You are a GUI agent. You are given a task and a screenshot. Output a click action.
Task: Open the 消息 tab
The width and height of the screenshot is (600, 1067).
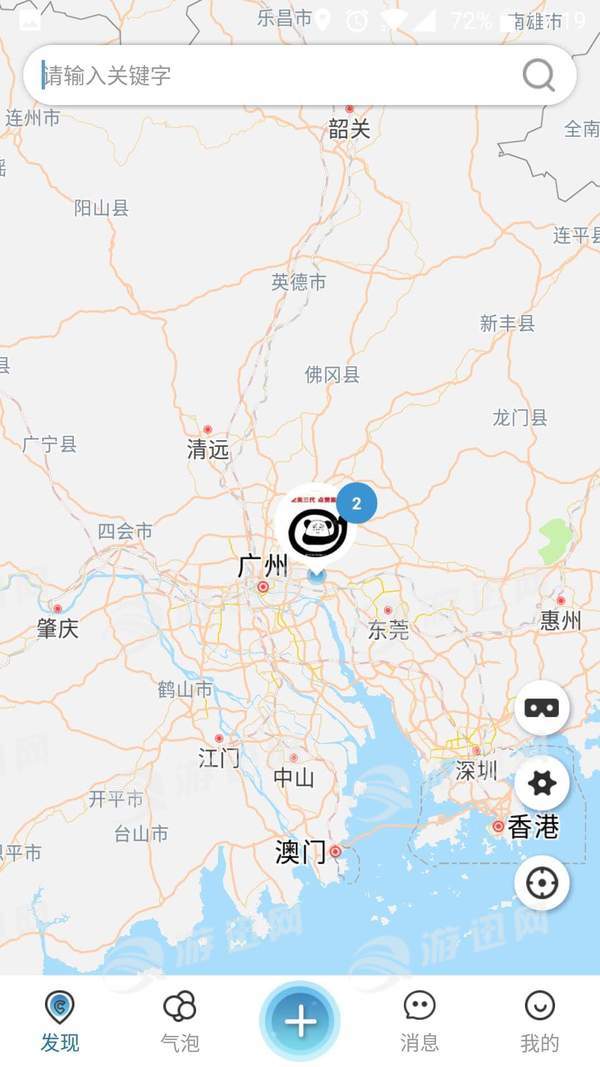coord(420,1020)
